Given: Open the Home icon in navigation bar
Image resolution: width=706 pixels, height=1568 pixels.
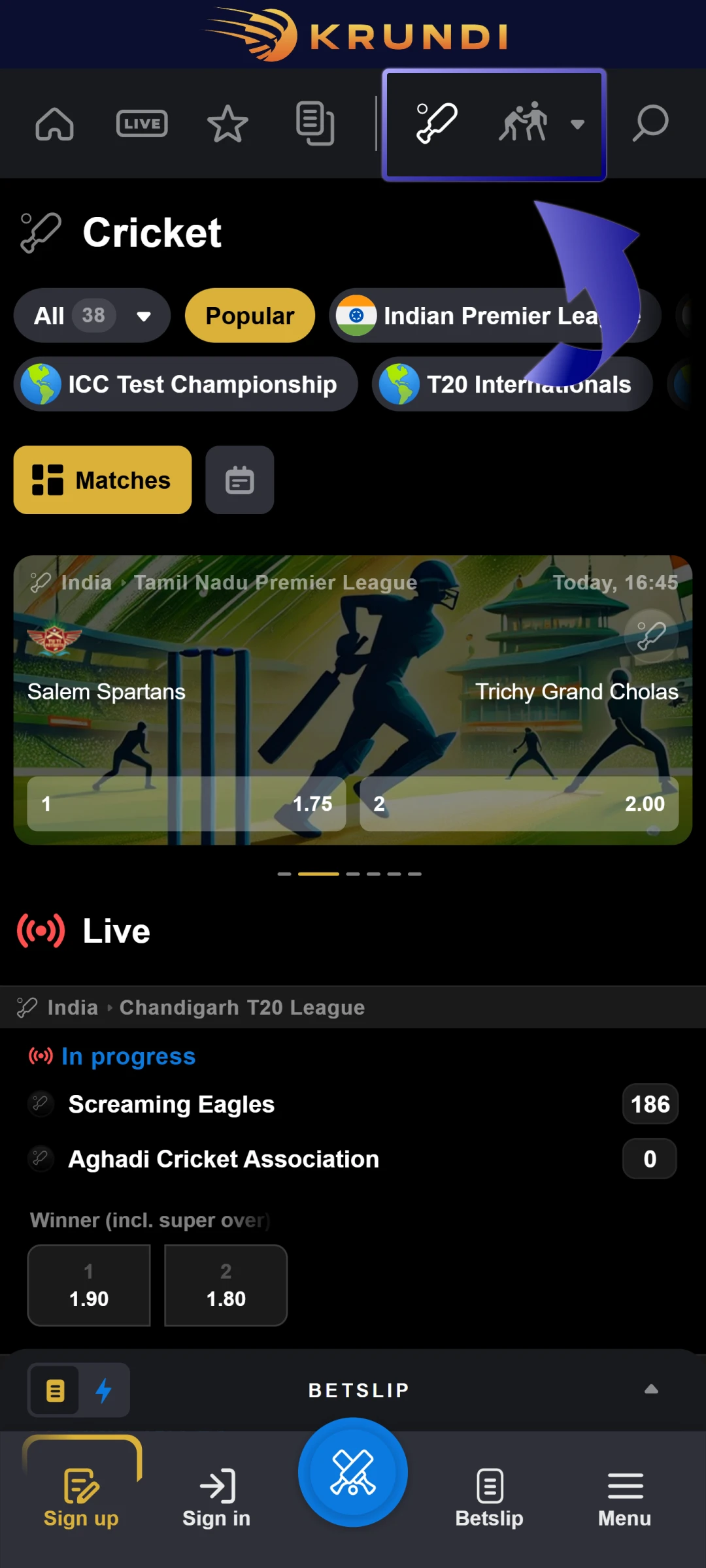Looking at the screenshot, I should (54, 123).
